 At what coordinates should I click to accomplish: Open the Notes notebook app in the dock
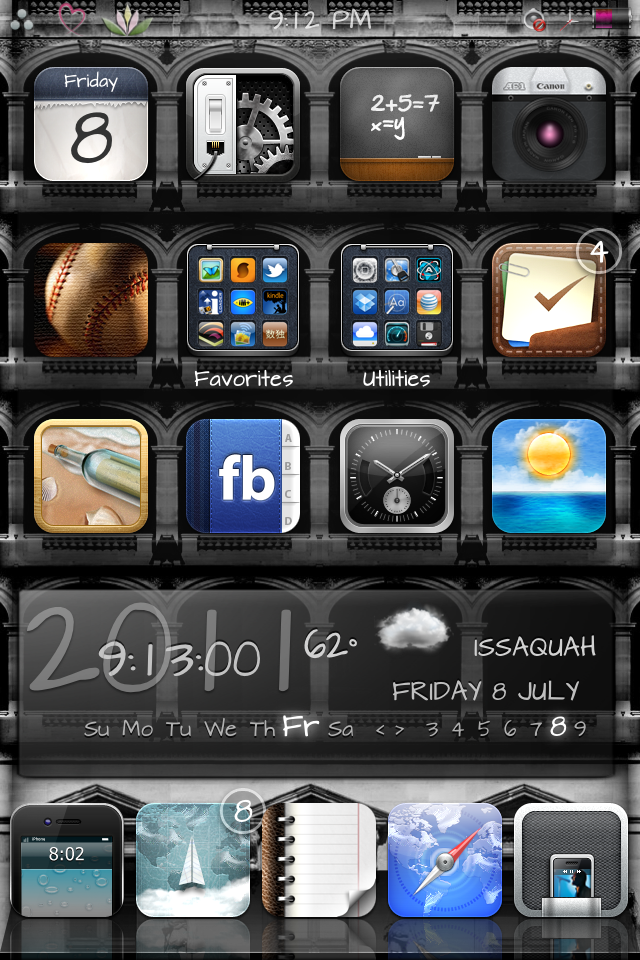click(319, 861)
